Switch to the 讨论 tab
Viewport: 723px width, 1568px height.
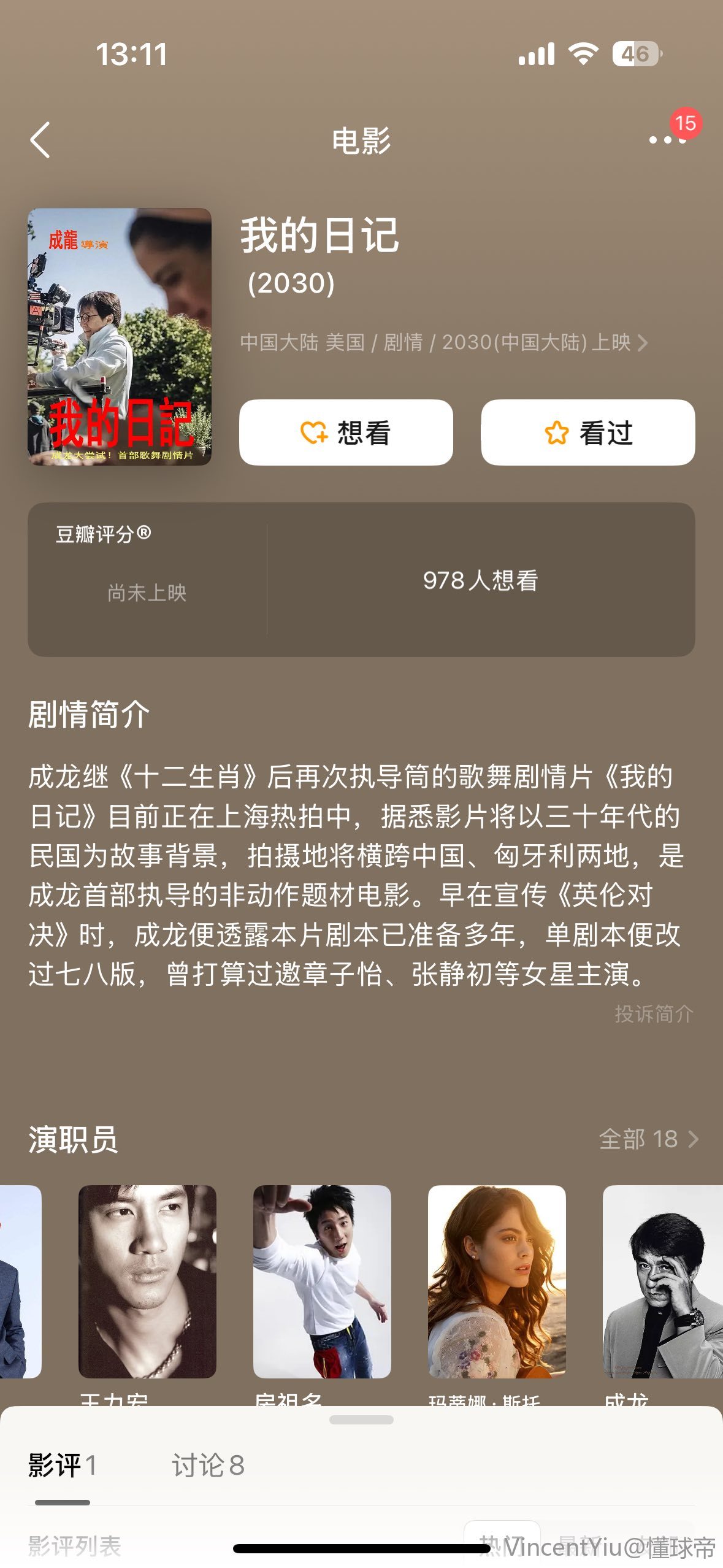pos(208,1466)
